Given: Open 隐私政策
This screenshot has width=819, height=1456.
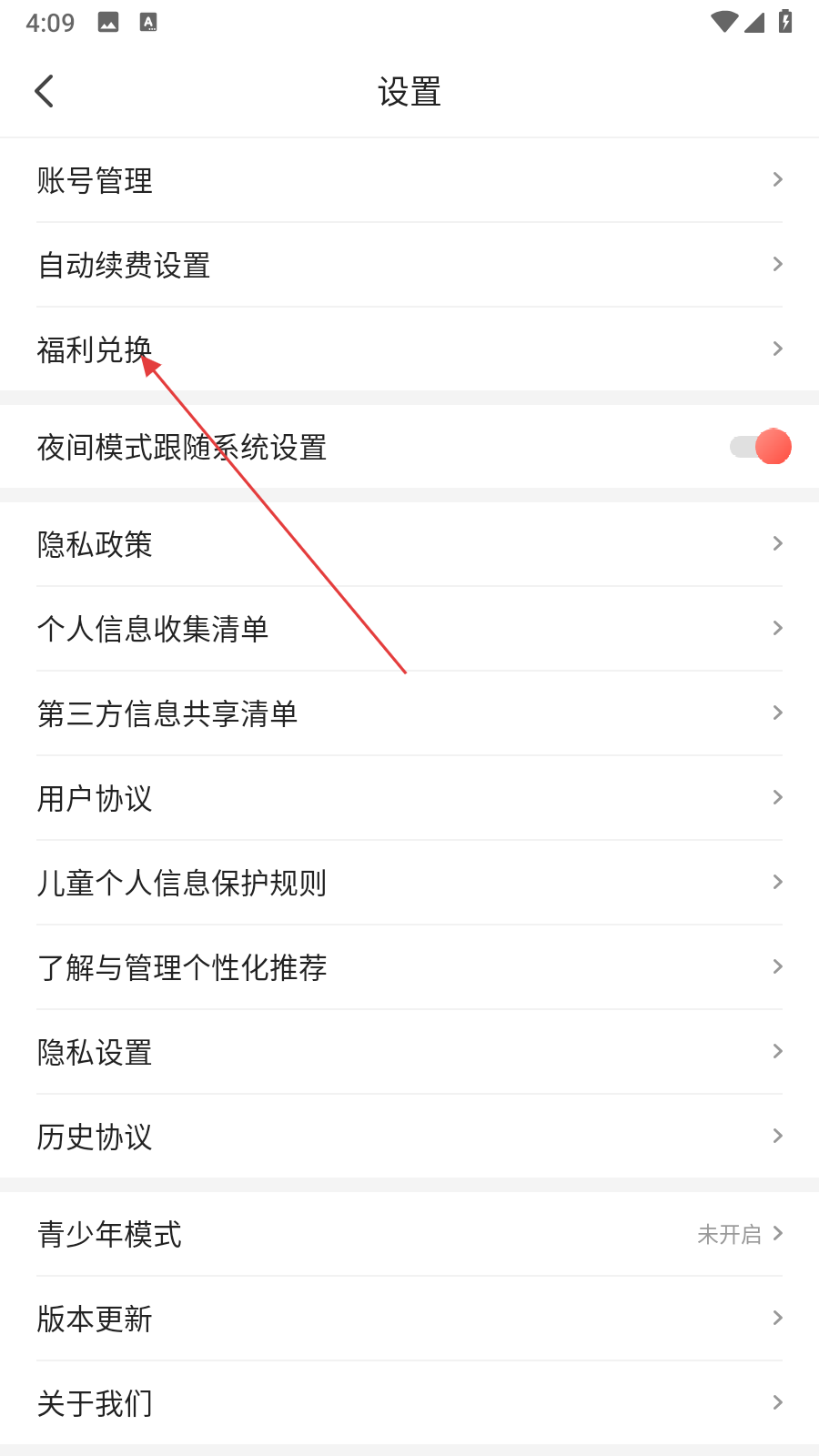Looking at the screenshot, I should pos(409,544).
